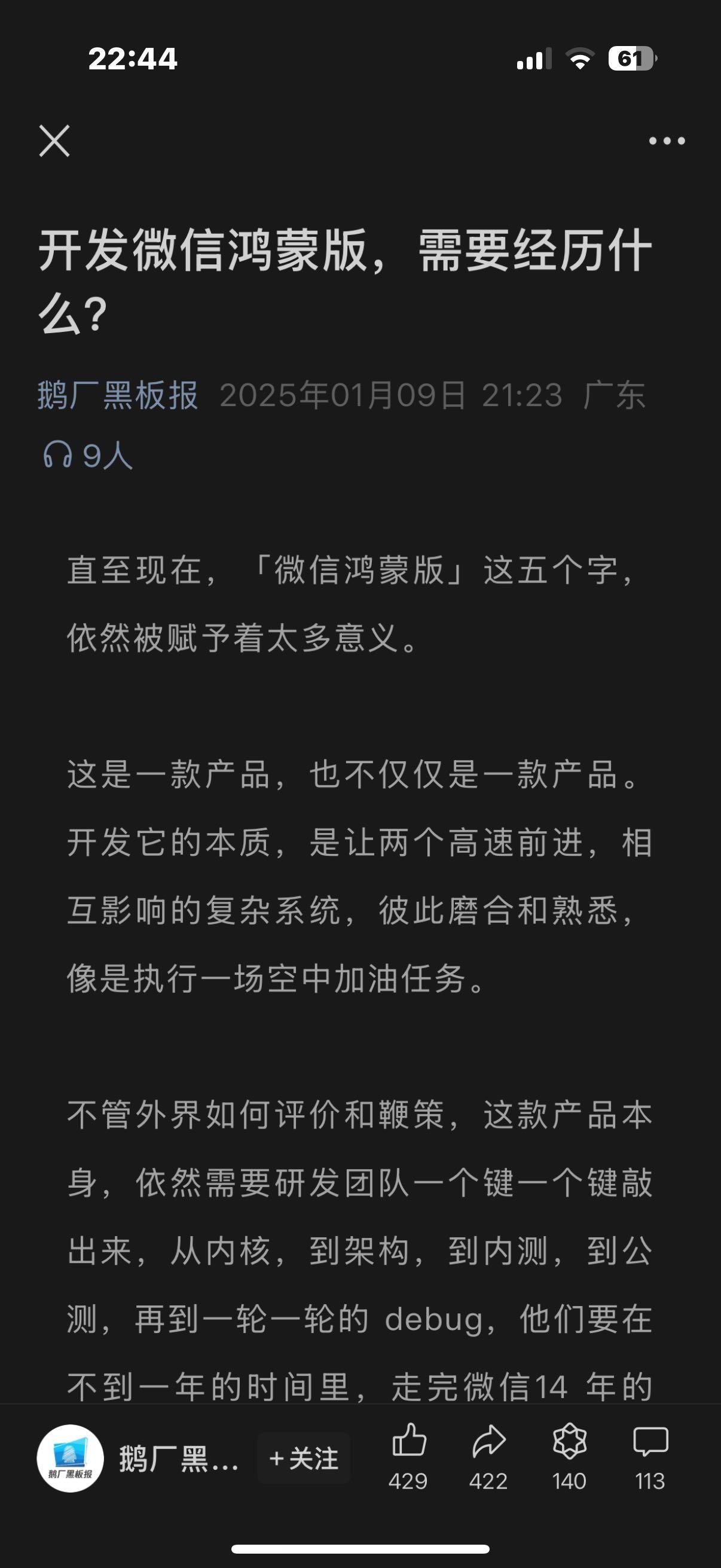Open the three-dot overflow menu
Image resolution: width=721 pixels, height=1568 pixels.
coord(666,141)
